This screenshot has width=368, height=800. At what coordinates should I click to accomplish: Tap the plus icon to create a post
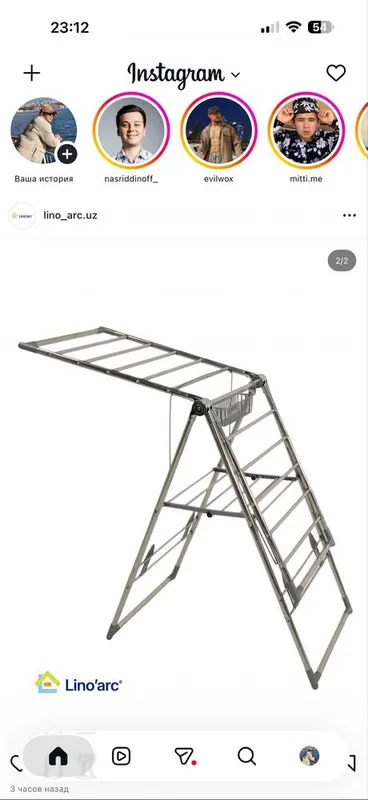click(32, 73)
